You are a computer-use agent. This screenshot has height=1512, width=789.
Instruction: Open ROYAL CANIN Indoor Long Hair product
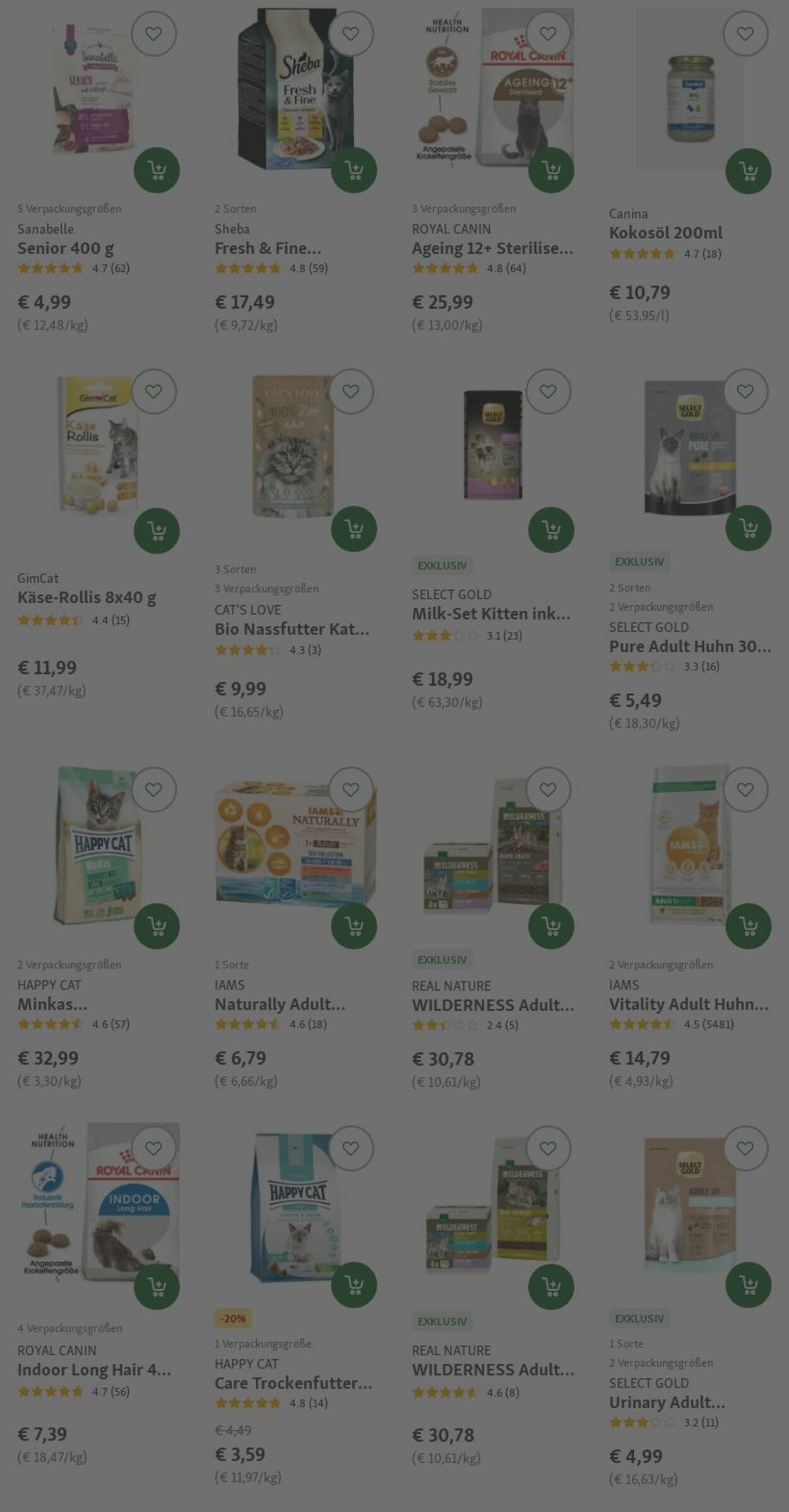[94, 1369]
